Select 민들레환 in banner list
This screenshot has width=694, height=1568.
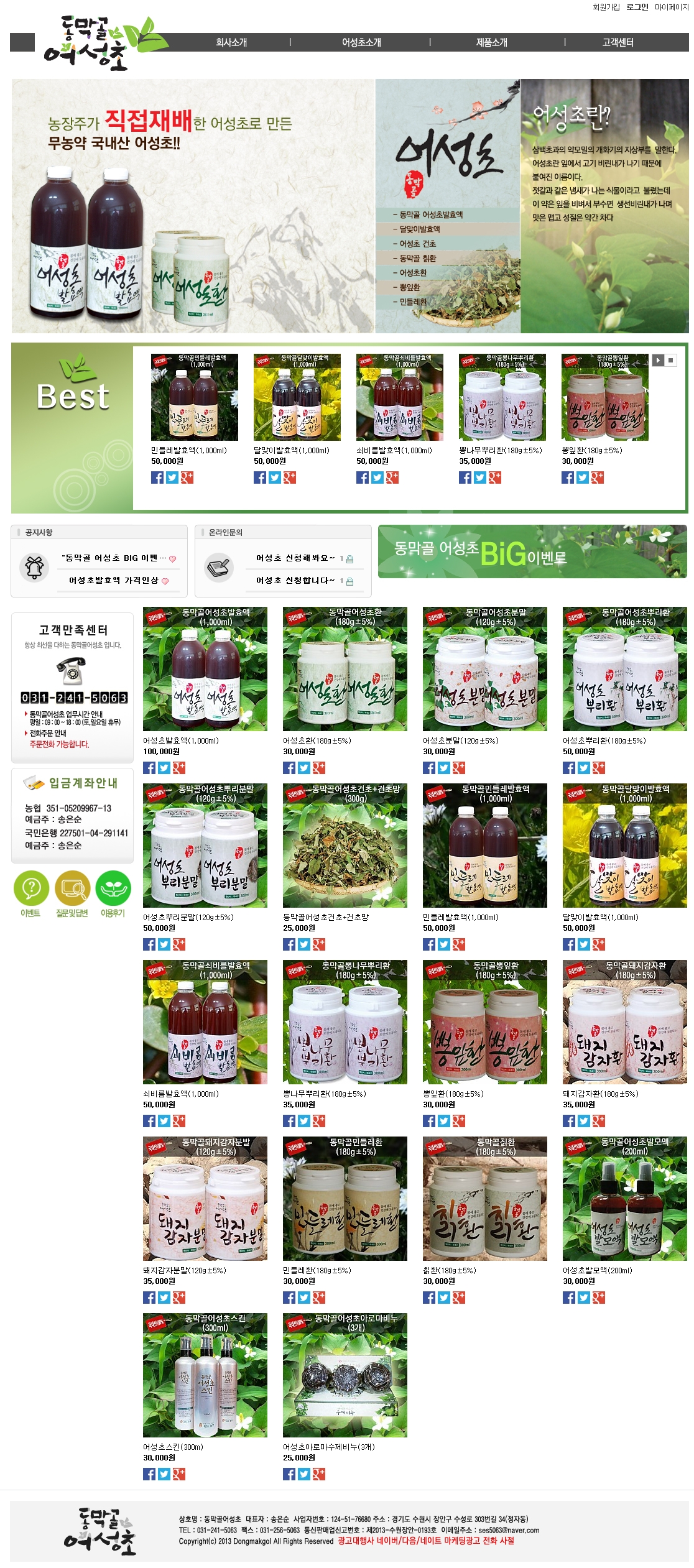coord(413,302)
